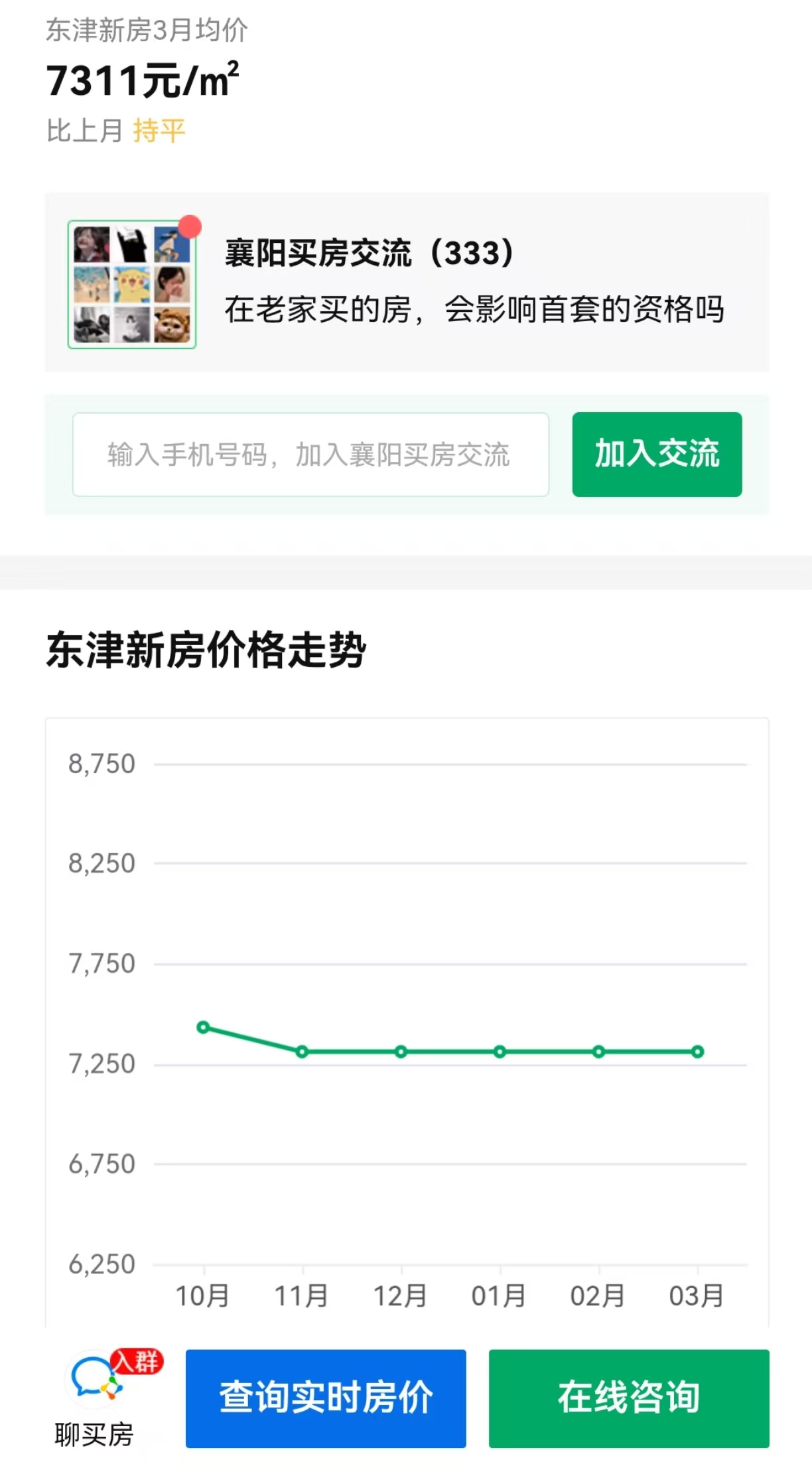Tap 查询实时房价 button
Image resolution: width=812 pixels, height=1462 pixels.
pyautogui.click(x=326, y=1398)
